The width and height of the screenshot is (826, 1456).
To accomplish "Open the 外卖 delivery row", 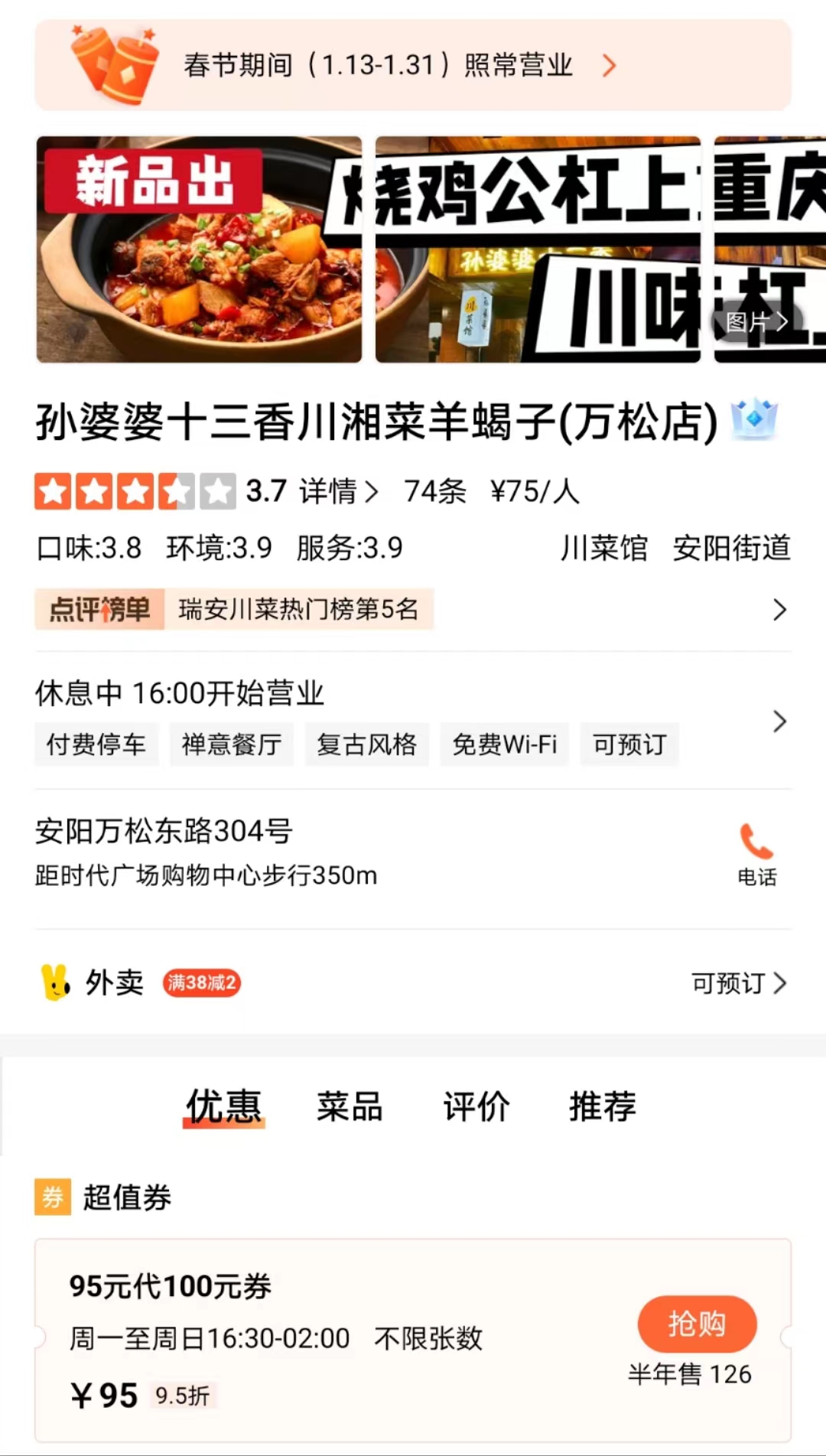I will (413, 982).
